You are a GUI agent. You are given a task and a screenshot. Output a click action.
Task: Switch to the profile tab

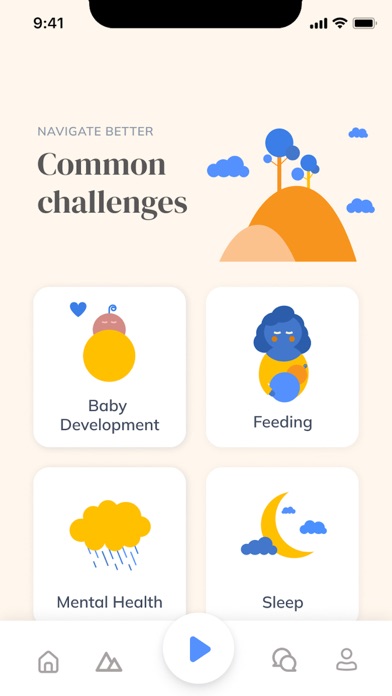pos(347,660)
